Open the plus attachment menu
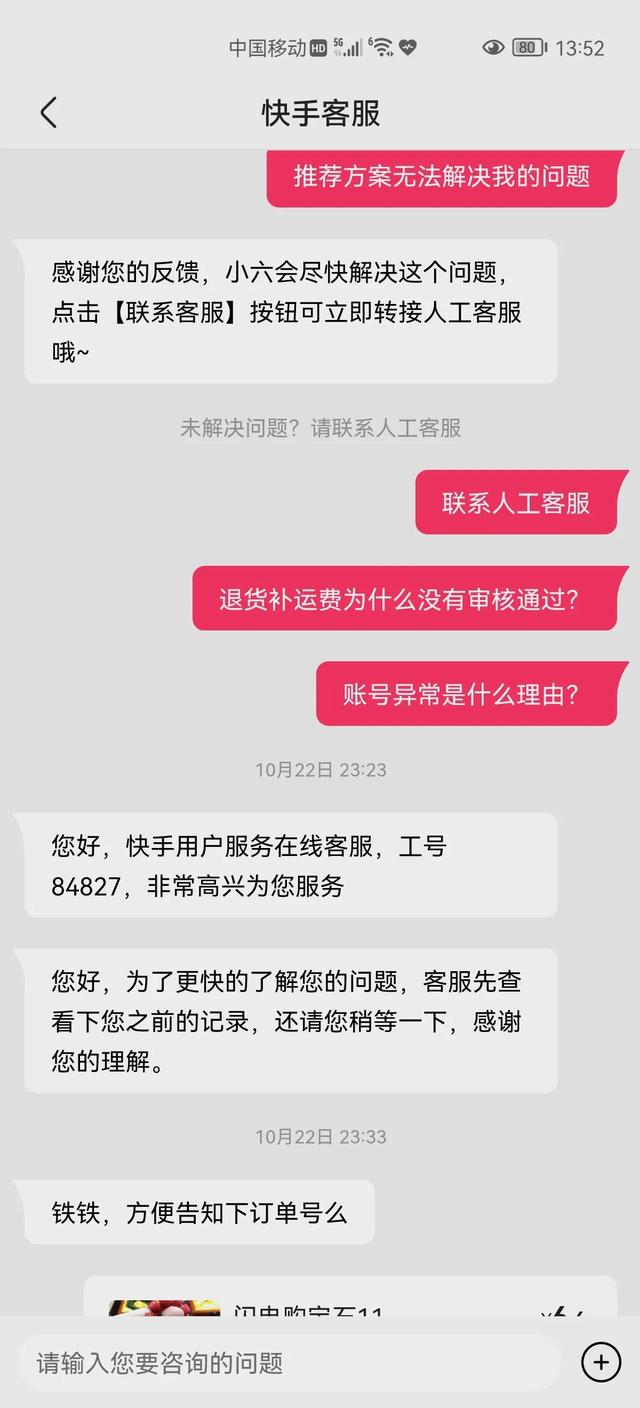Screen dimensions: 640x1408 tap(601, 1362)
